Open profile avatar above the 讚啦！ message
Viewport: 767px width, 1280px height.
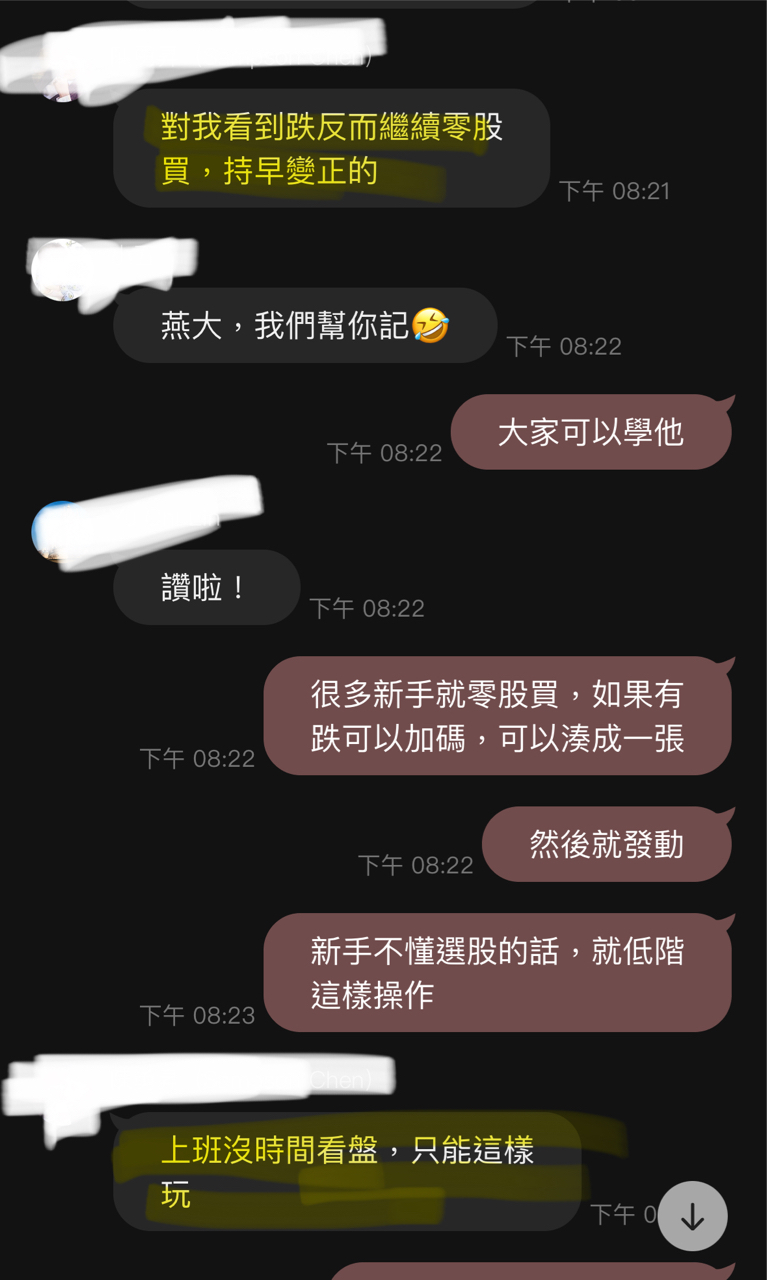tap(56, 529)
